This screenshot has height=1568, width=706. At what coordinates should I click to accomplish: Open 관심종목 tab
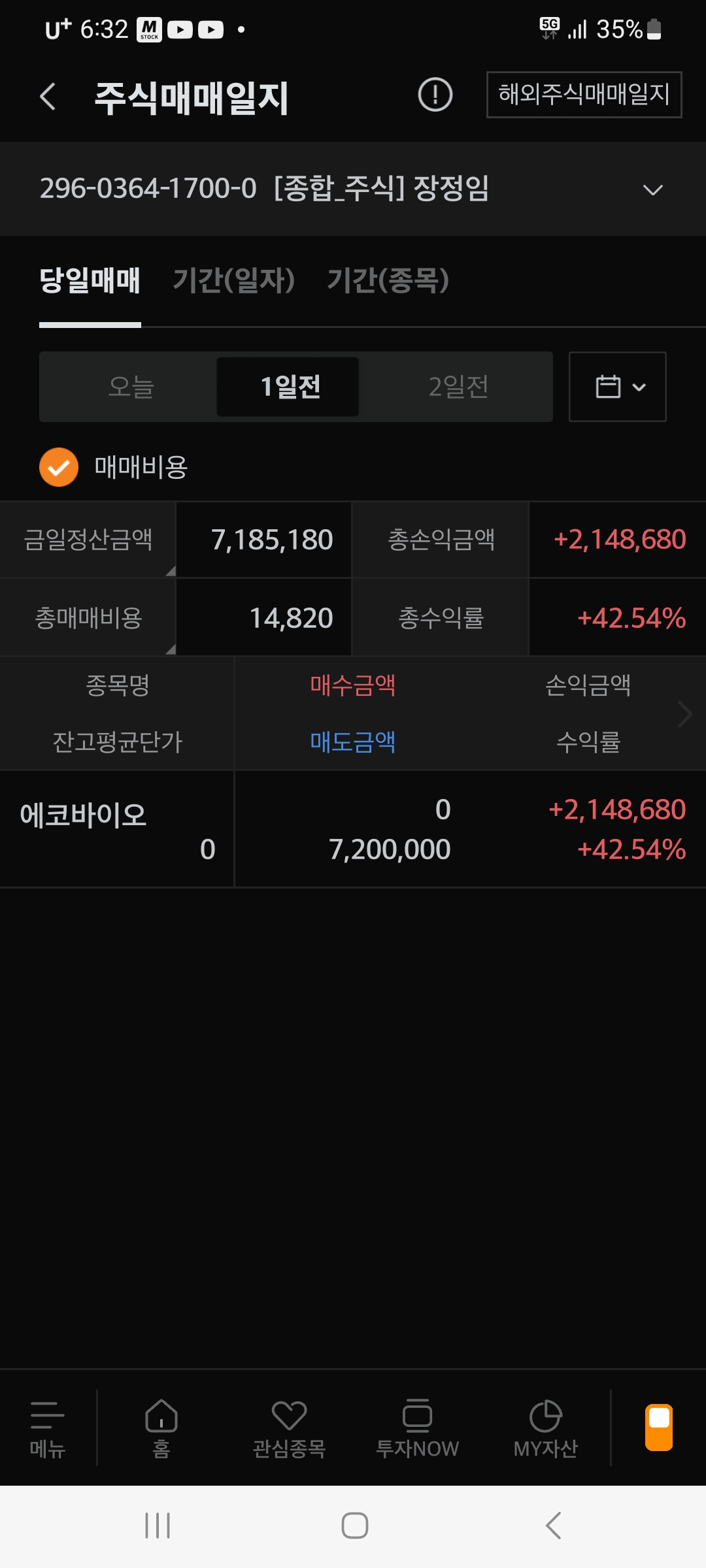point(289,1428)
